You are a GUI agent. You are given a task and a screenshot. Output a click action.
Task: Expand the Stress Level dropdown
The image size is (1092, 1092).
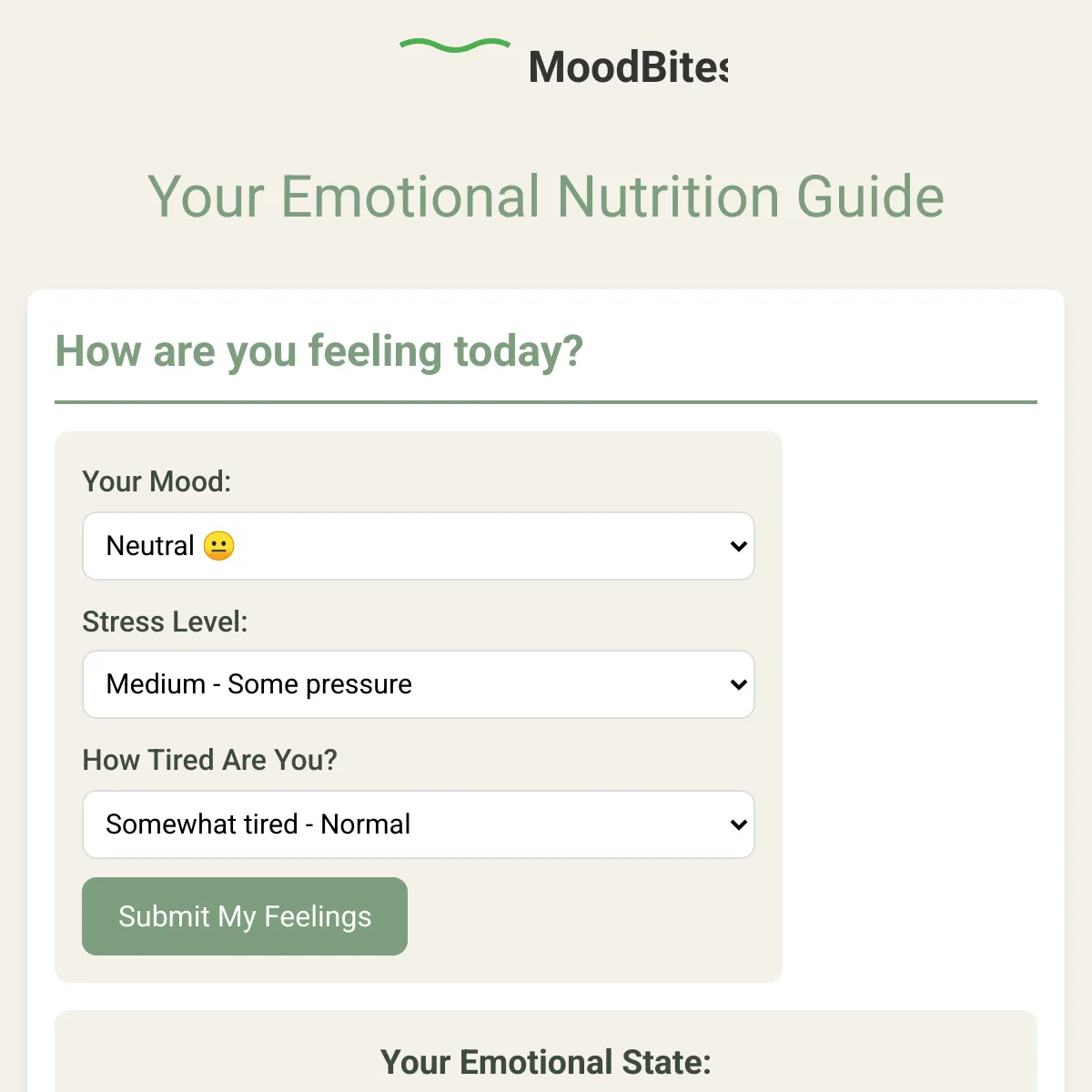point(419,684)
